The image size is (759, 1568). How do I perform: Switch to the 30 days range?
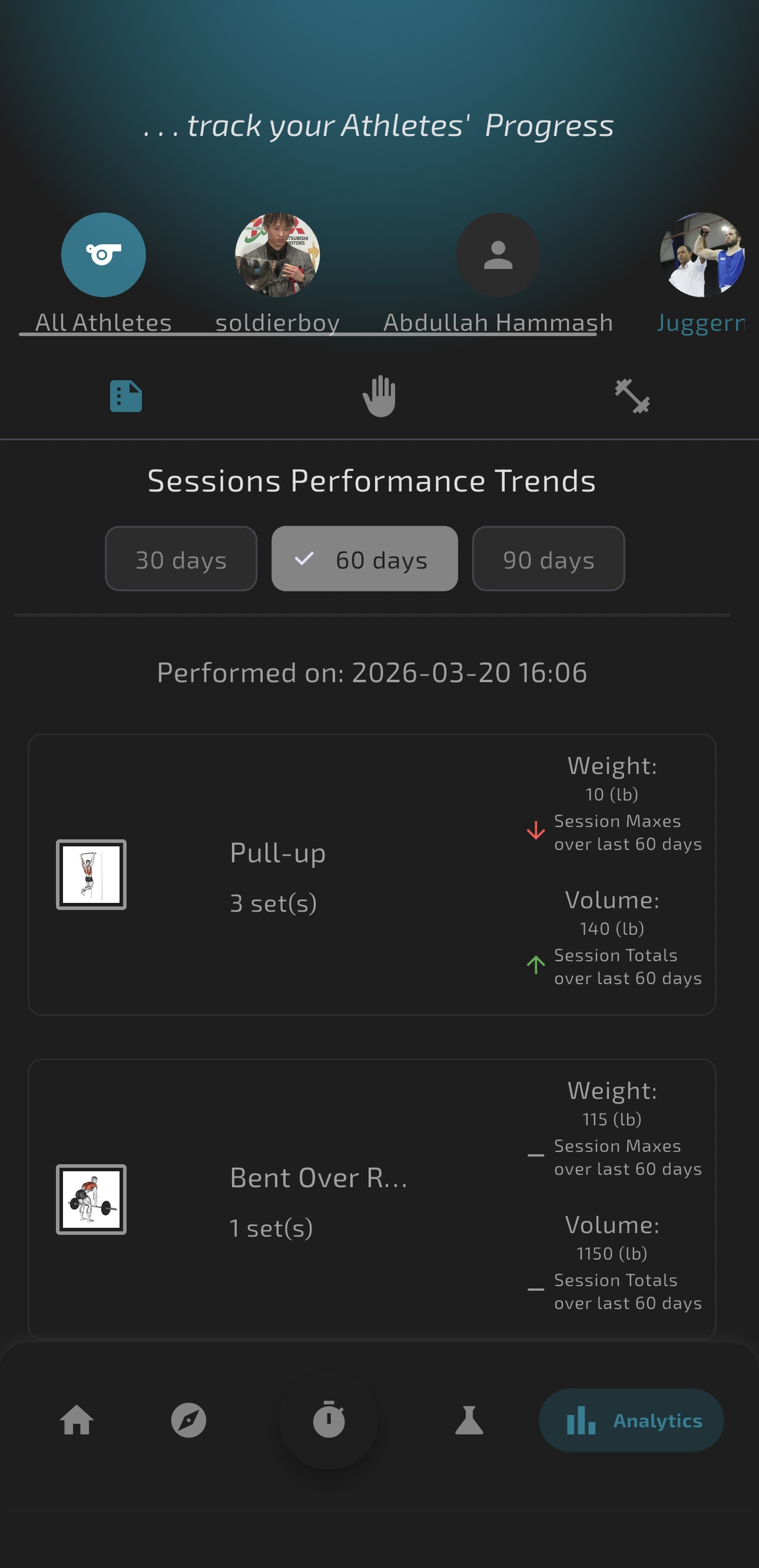(181, 559)
